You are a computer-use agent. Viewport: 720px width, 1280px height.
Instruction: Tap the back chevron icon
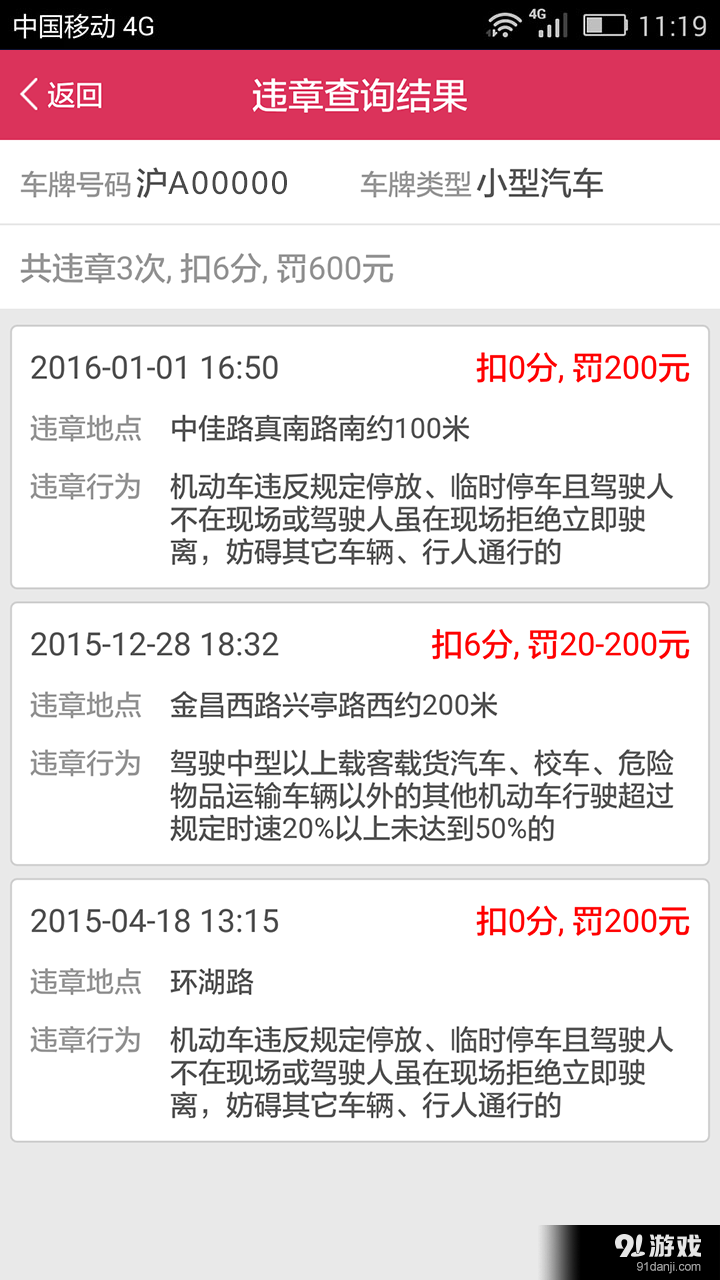[x=30, y=95]
